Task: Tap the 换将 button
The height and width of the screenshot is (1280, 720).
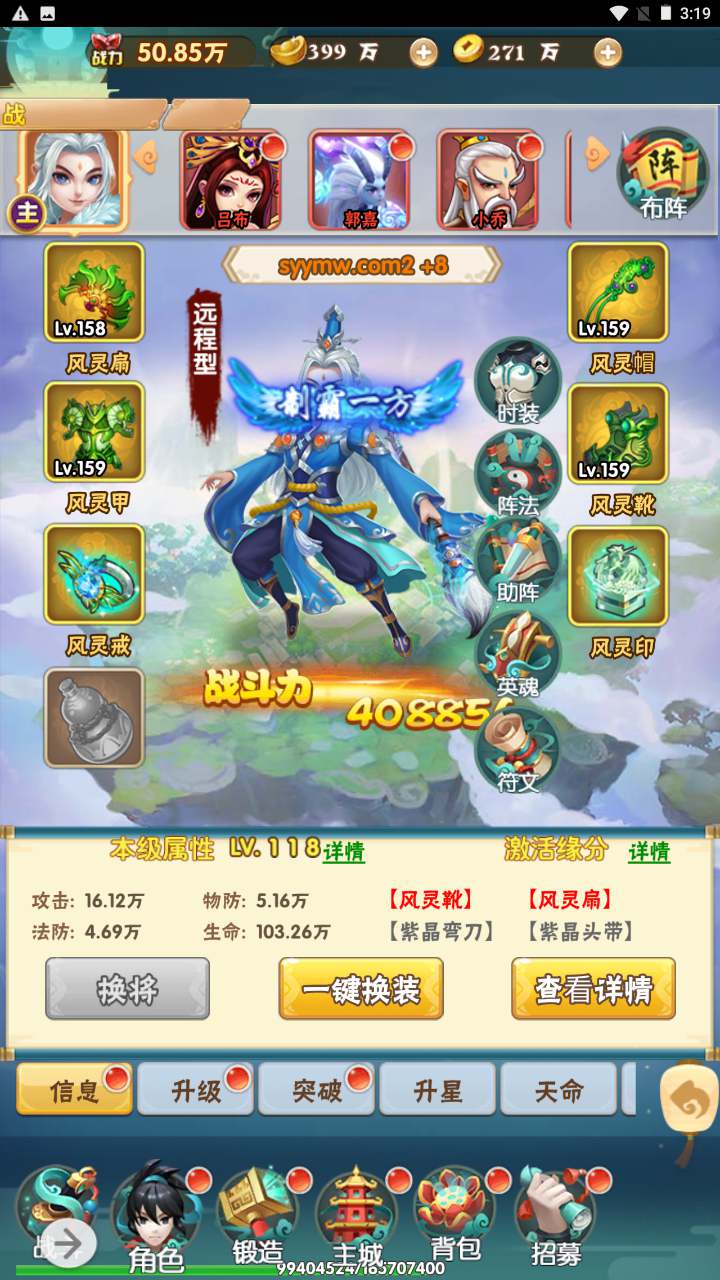Action: (127, 989)
